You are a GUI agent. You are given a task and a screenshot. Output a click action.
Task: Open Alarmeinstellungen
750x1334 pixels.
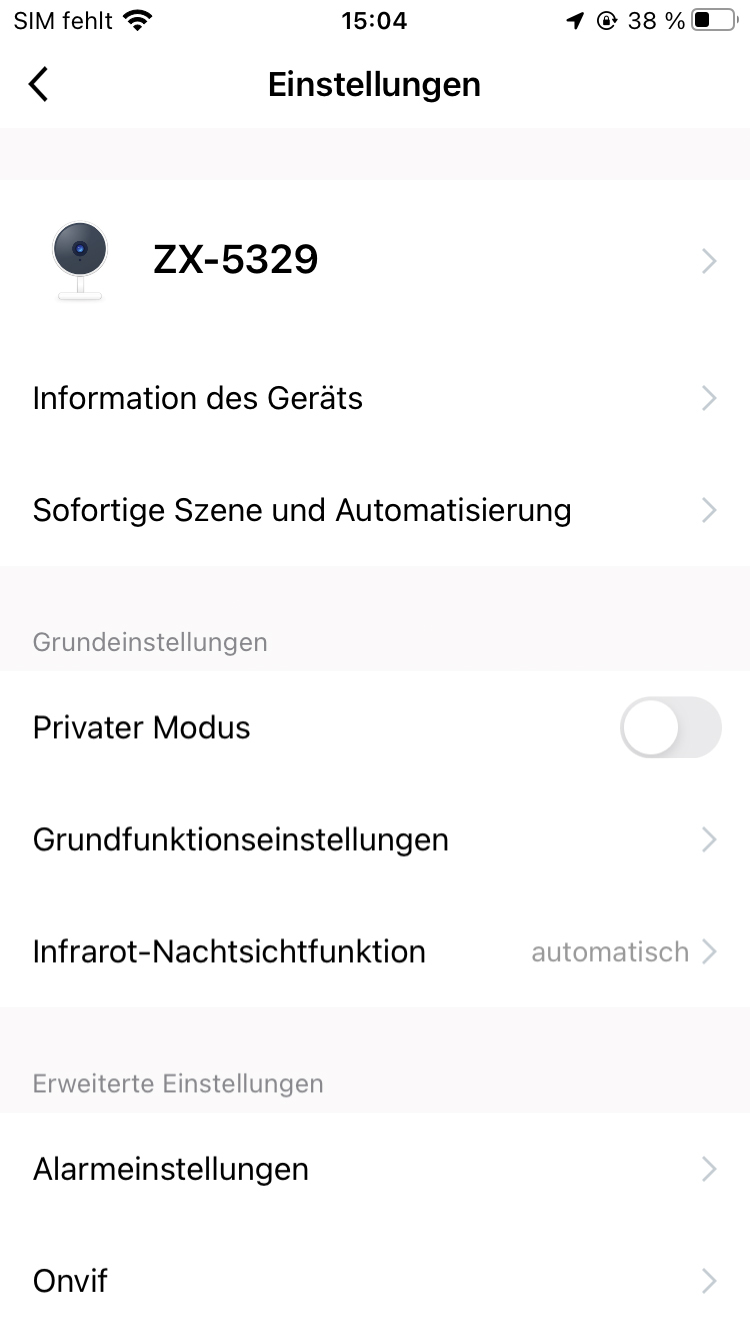coord(375,1169)
